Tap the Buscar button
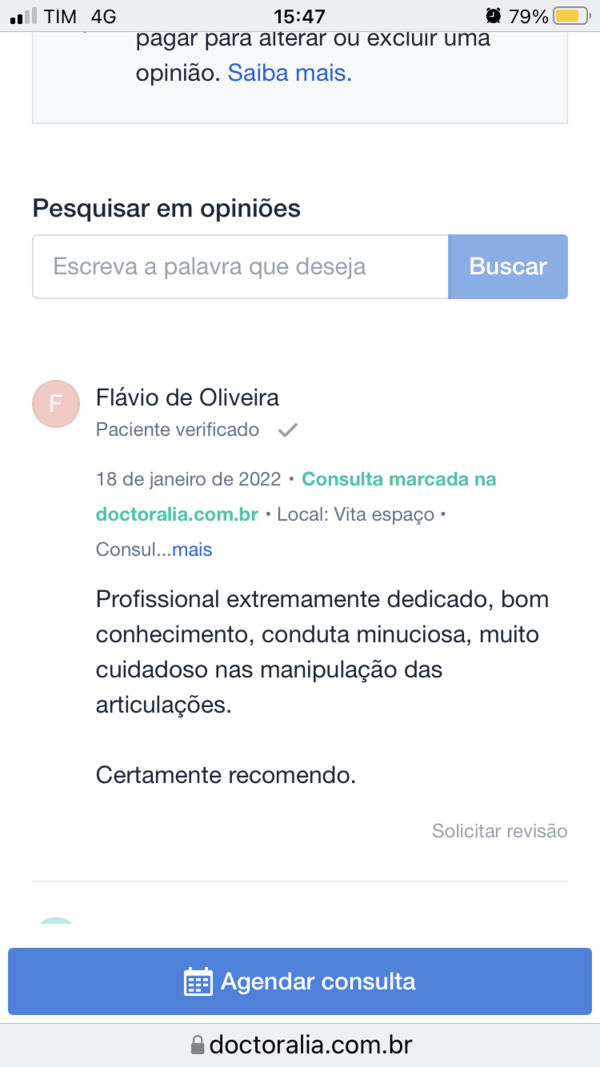The height and width of the screenshot is (1067, 600). tap(508, 267)
